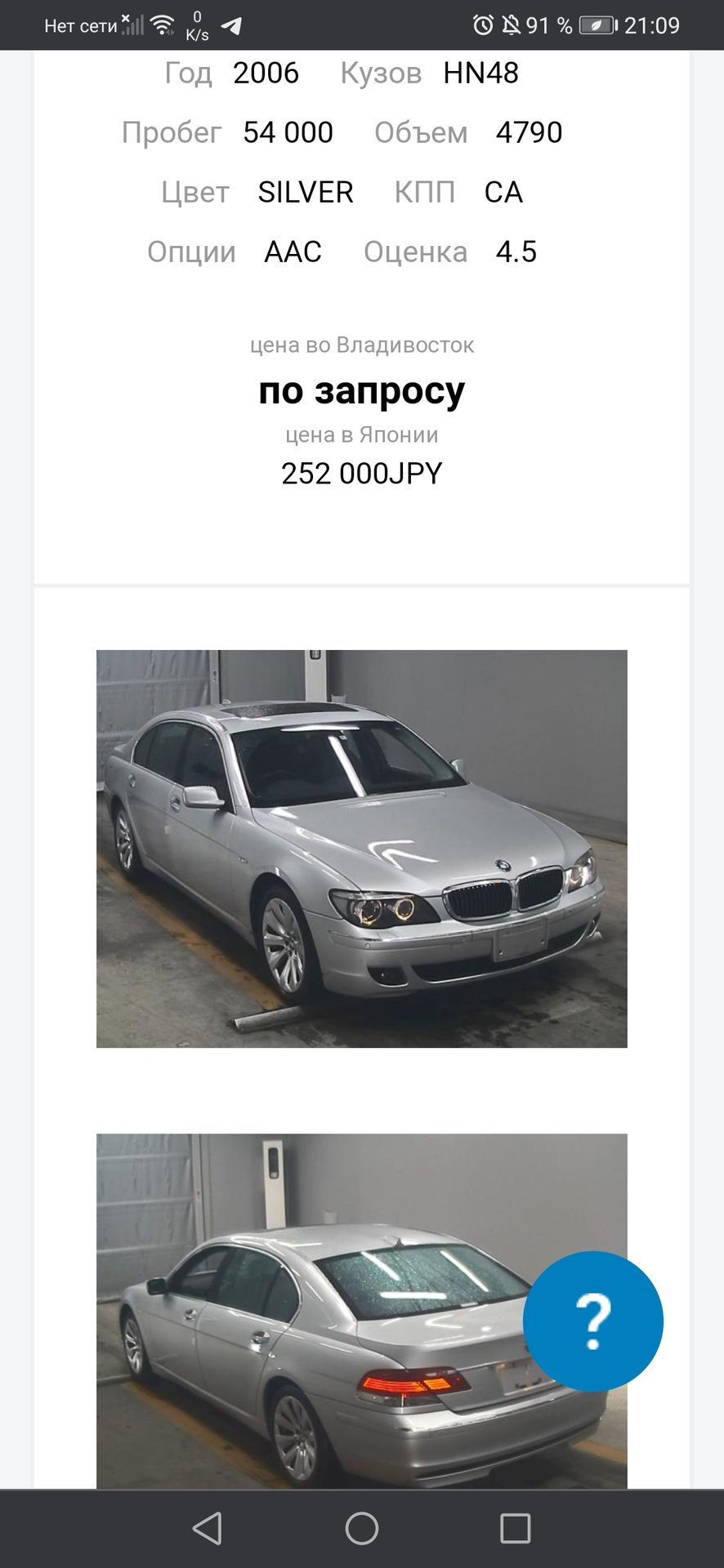The height and width of the screenshot is (1568, 724).
Task: Go to the home screen
Action: (362, 1528)
